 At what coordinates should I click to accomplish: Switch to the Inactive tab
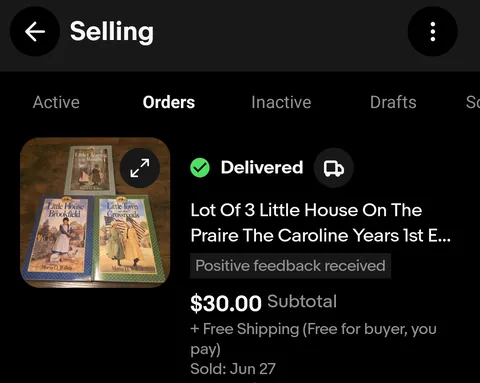[x=281, y=102]
